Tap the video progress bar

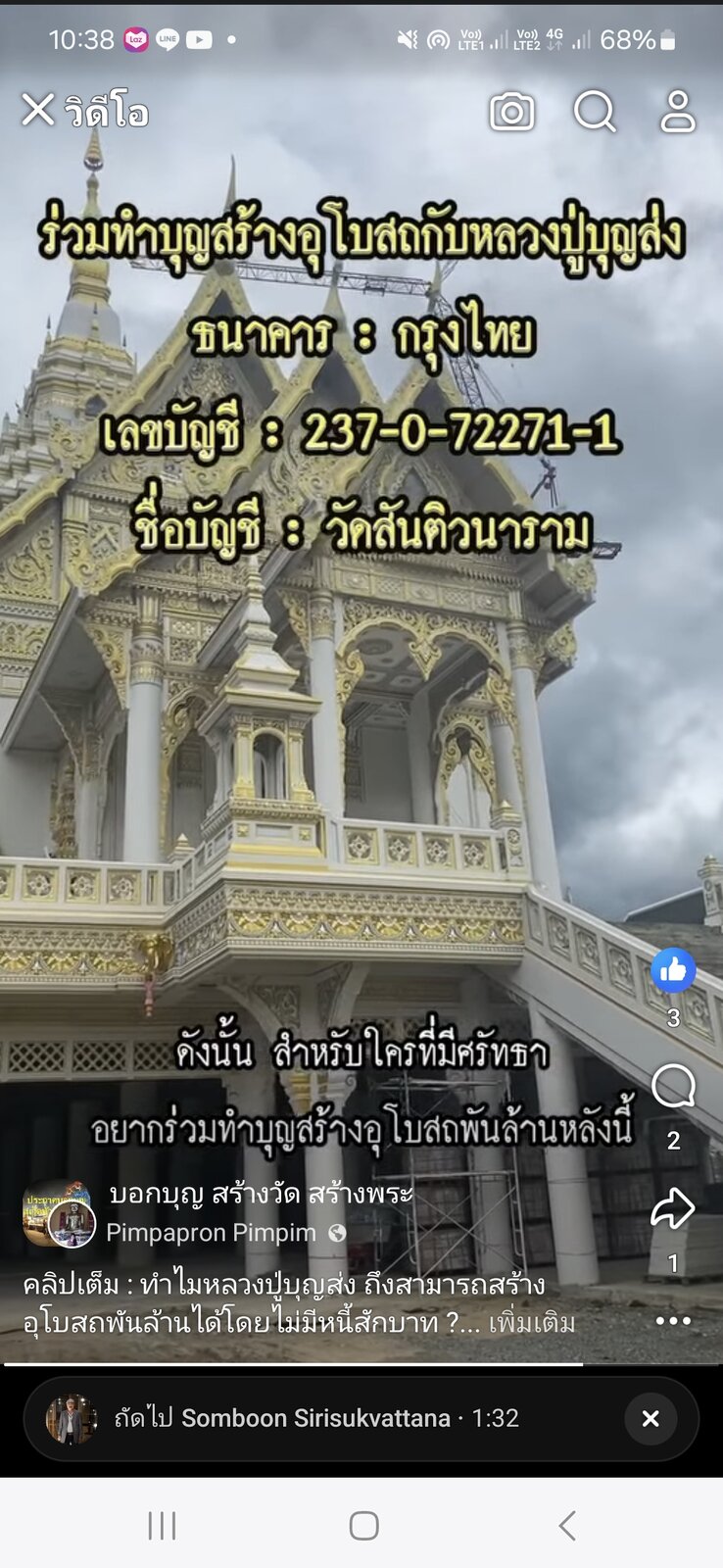pyautogui.click(x=361, y=1363)
